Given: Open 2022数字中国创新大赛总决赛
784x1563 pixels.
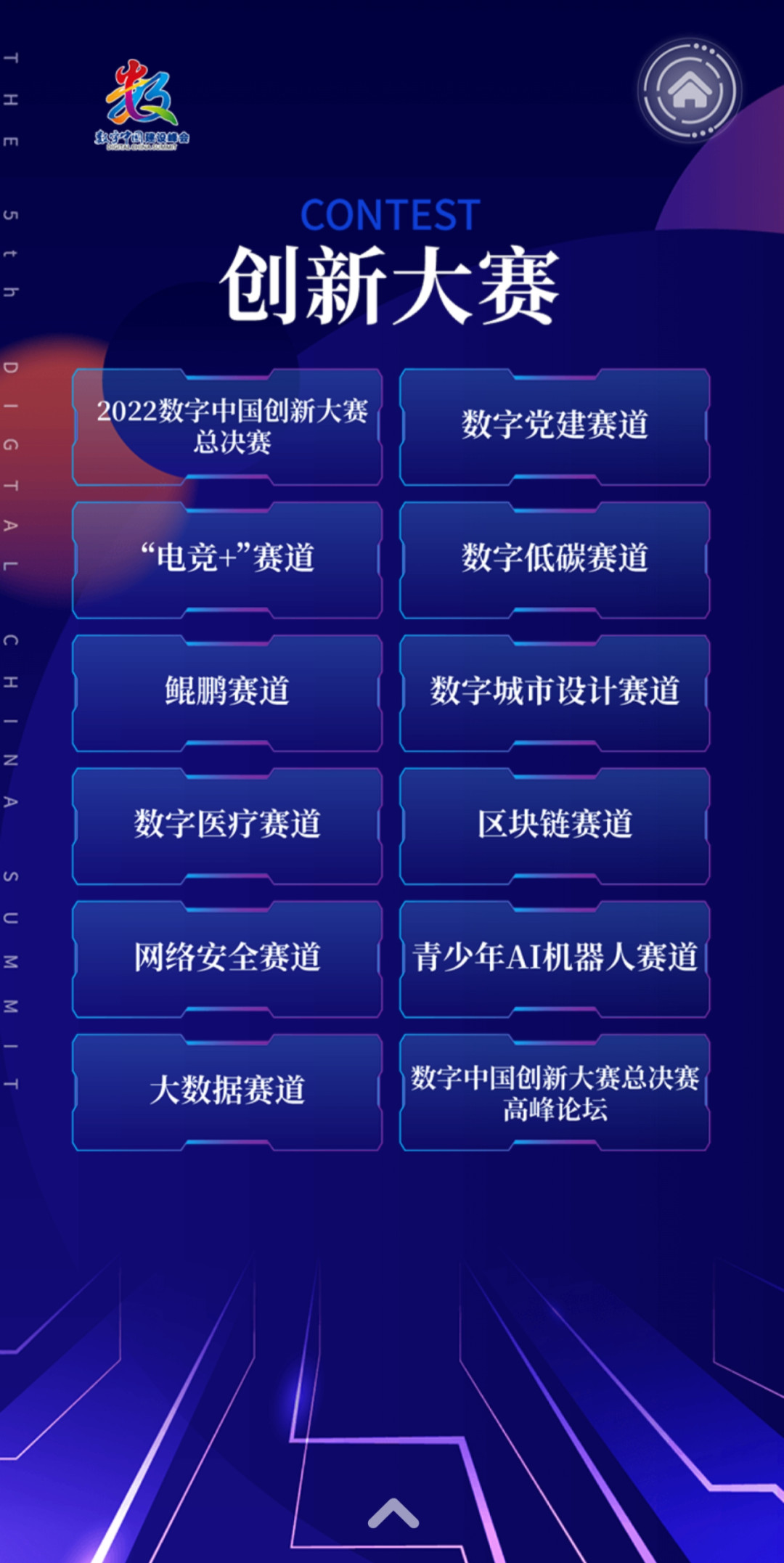Looking at the screenshot, I should [x=227, y=427].
